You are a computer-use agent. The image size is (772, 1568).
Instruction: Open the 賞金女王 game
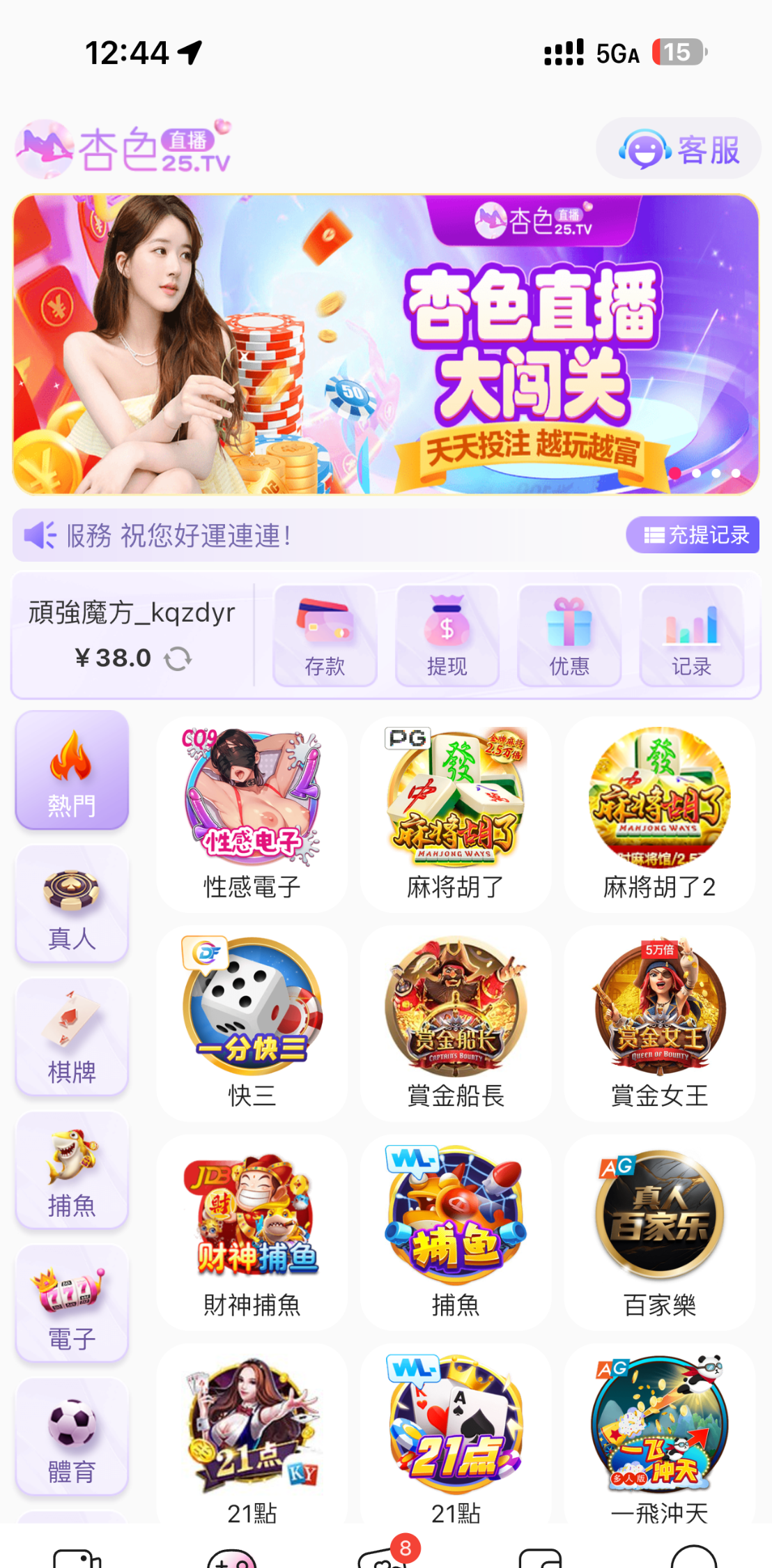coord(659,1022)
